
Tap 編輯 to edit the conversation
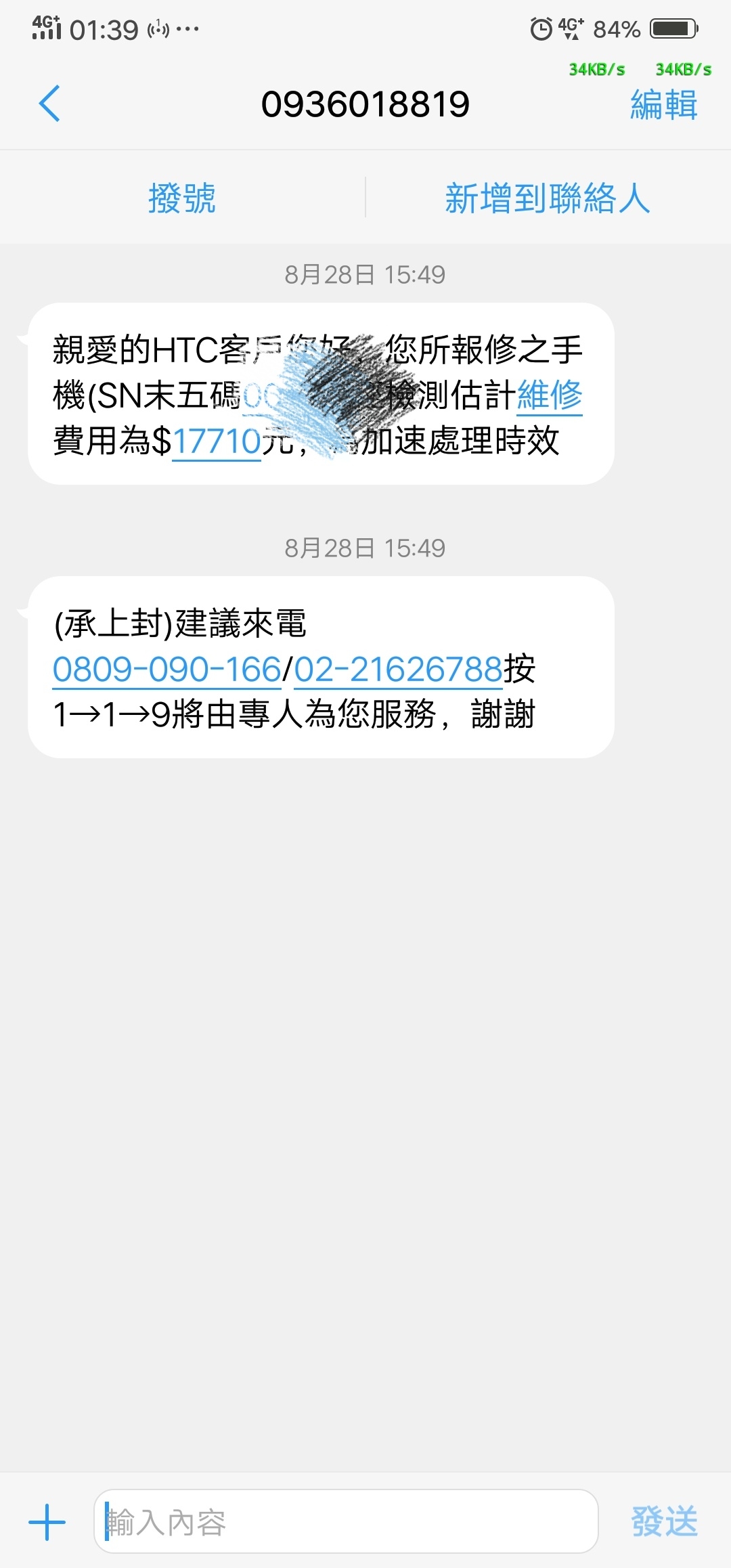point(664,105)
